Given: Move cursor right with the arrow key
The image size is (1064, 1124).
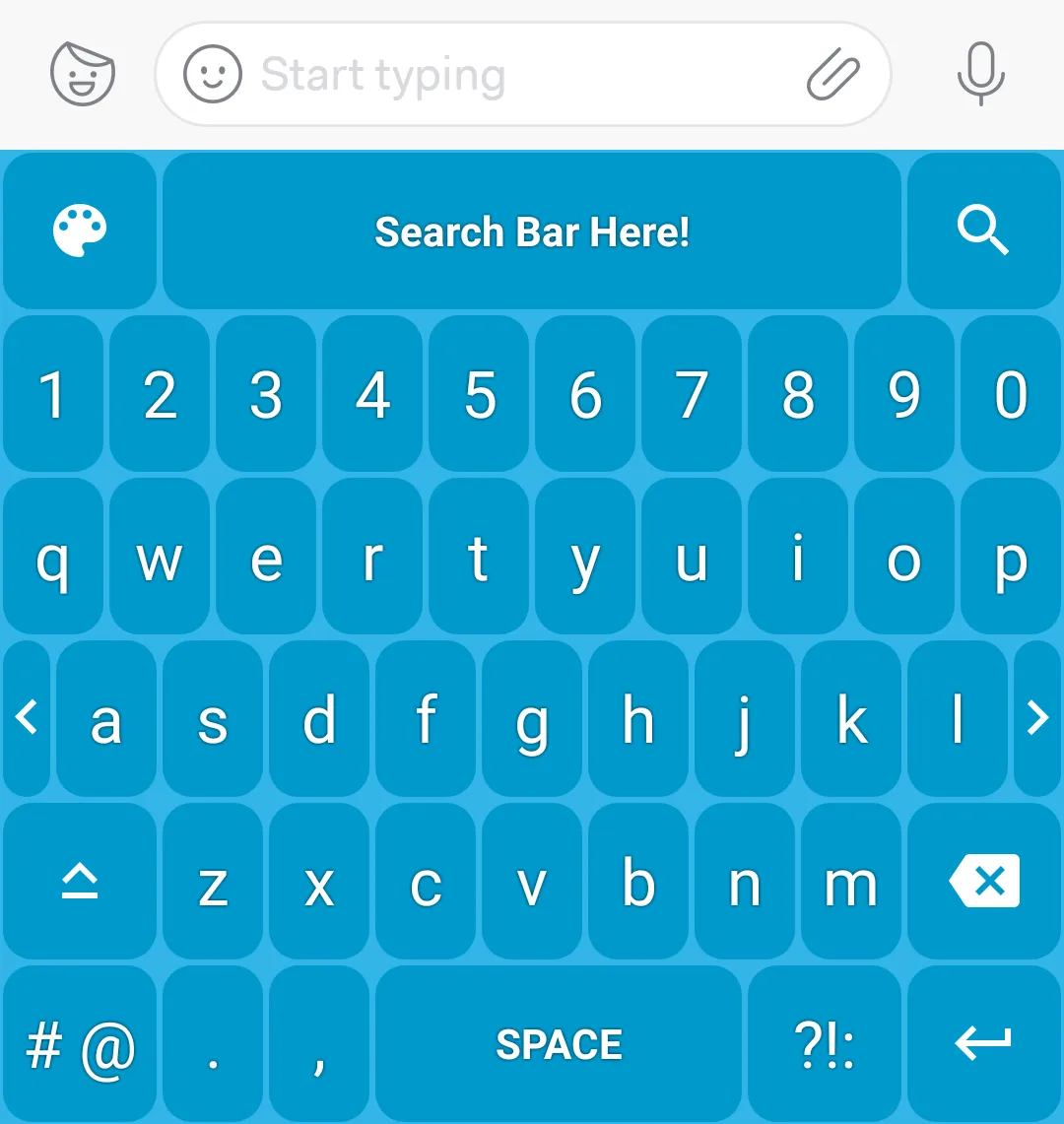Looking at the screenshot, I should click(x=1037, y=718).
